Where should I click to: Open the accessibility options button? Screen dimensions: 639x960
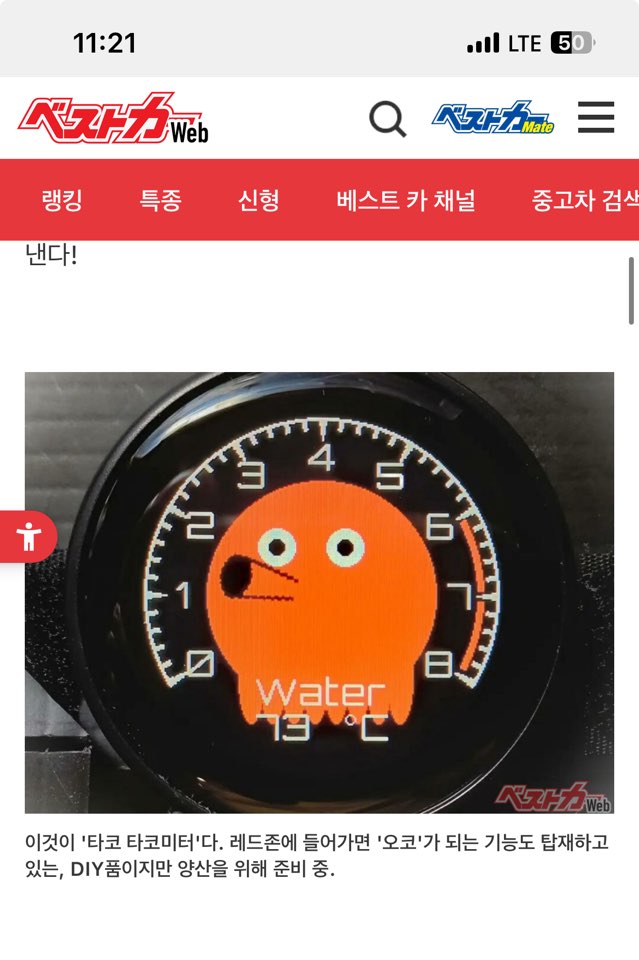tap(27, 537)
